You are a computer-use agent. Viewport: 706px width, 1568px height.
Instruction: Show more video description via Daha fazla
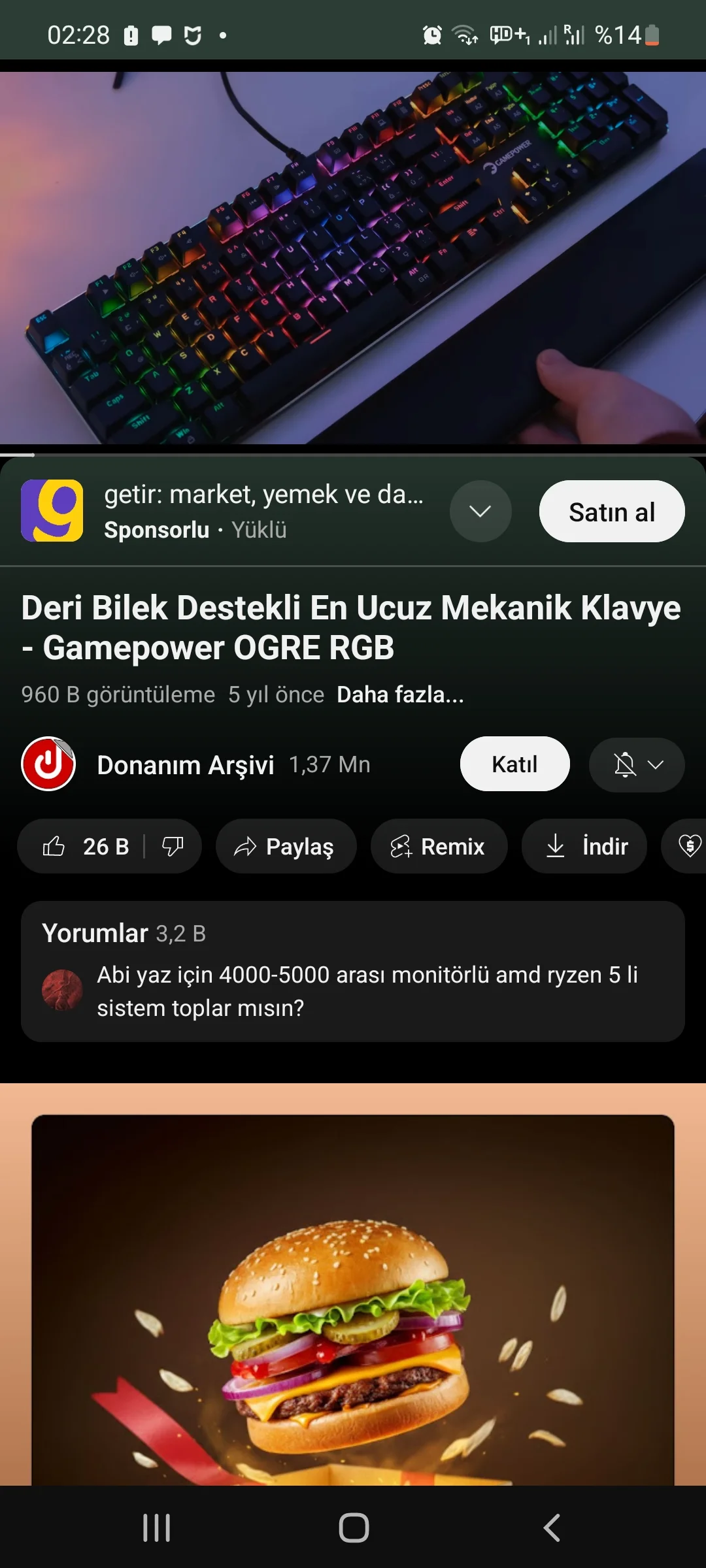point(400,694)
